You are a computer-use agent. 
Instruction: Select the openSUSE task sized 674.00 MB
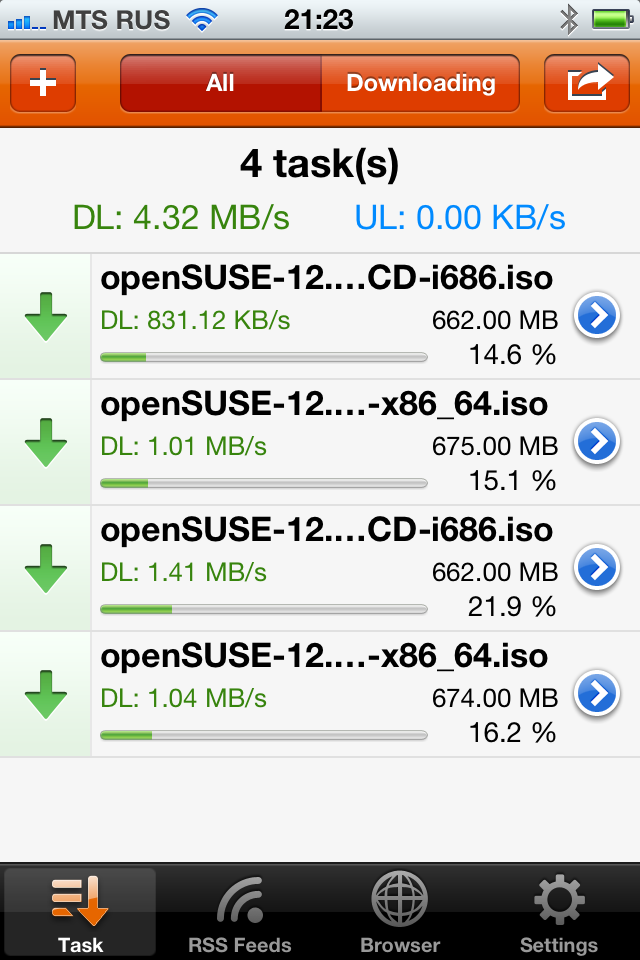(x=330, y=694)
